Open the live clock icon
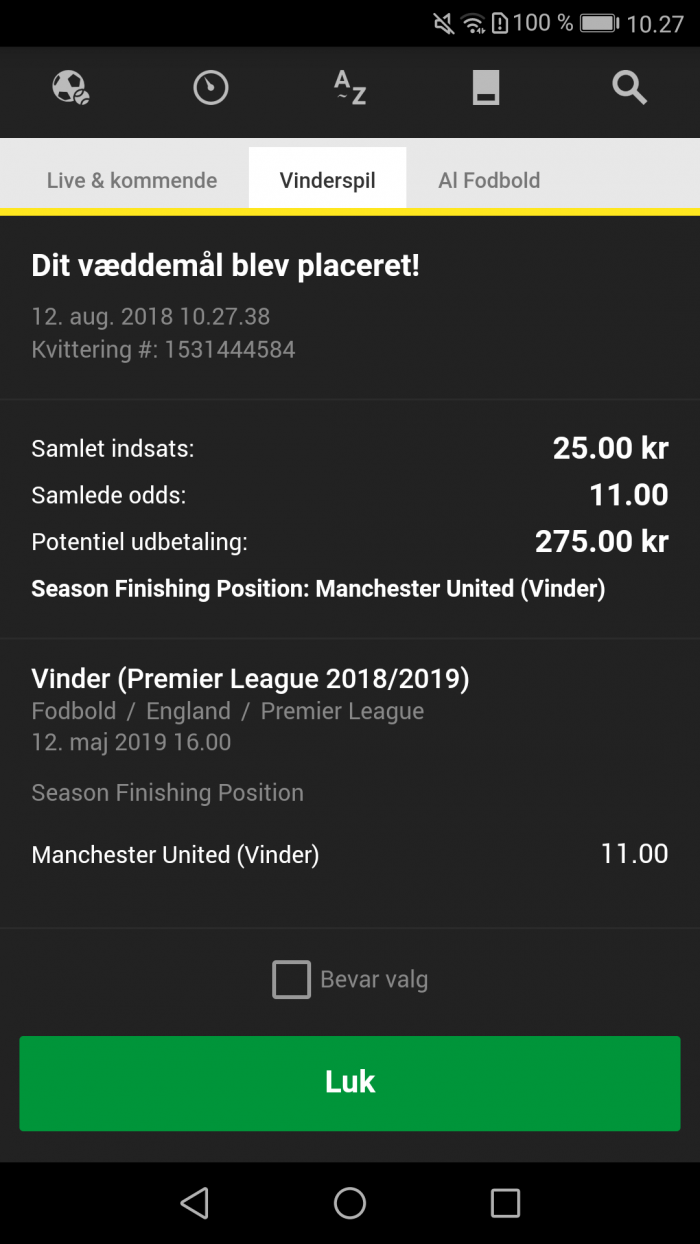The height and width of the screenshot is (1244, 700). point(211,89)
